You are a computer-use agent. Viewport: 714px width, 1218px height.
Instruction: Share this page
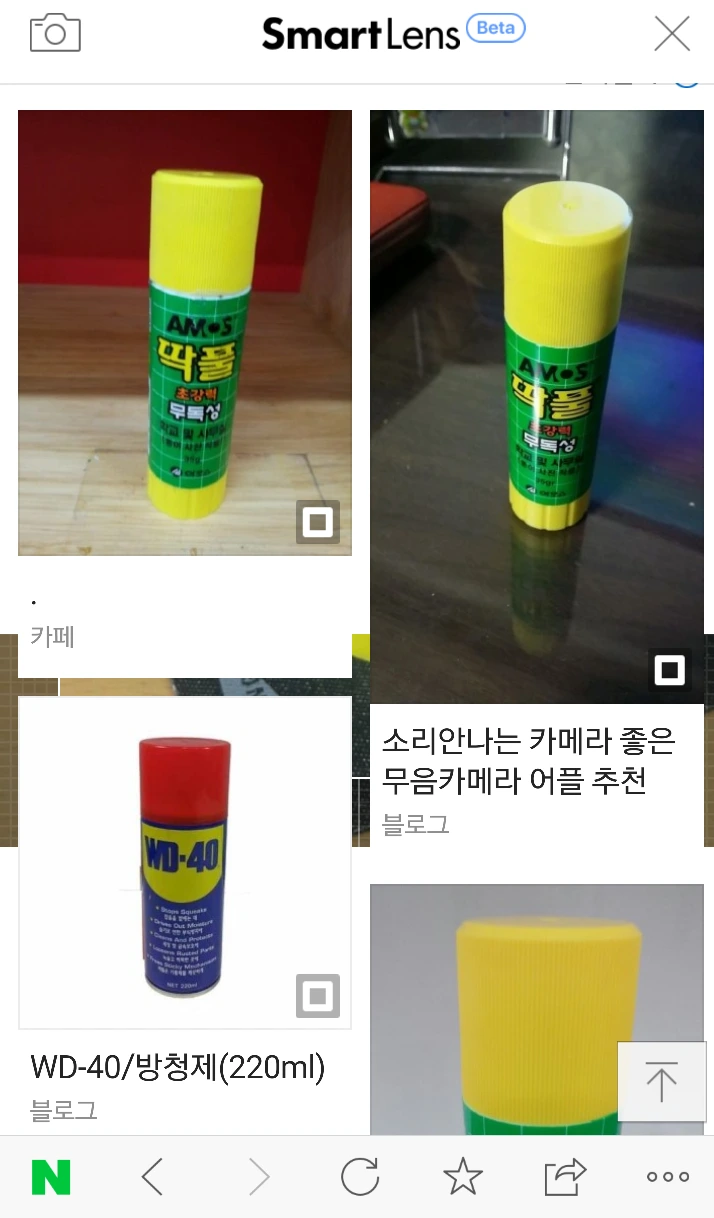coord(565,1178)
